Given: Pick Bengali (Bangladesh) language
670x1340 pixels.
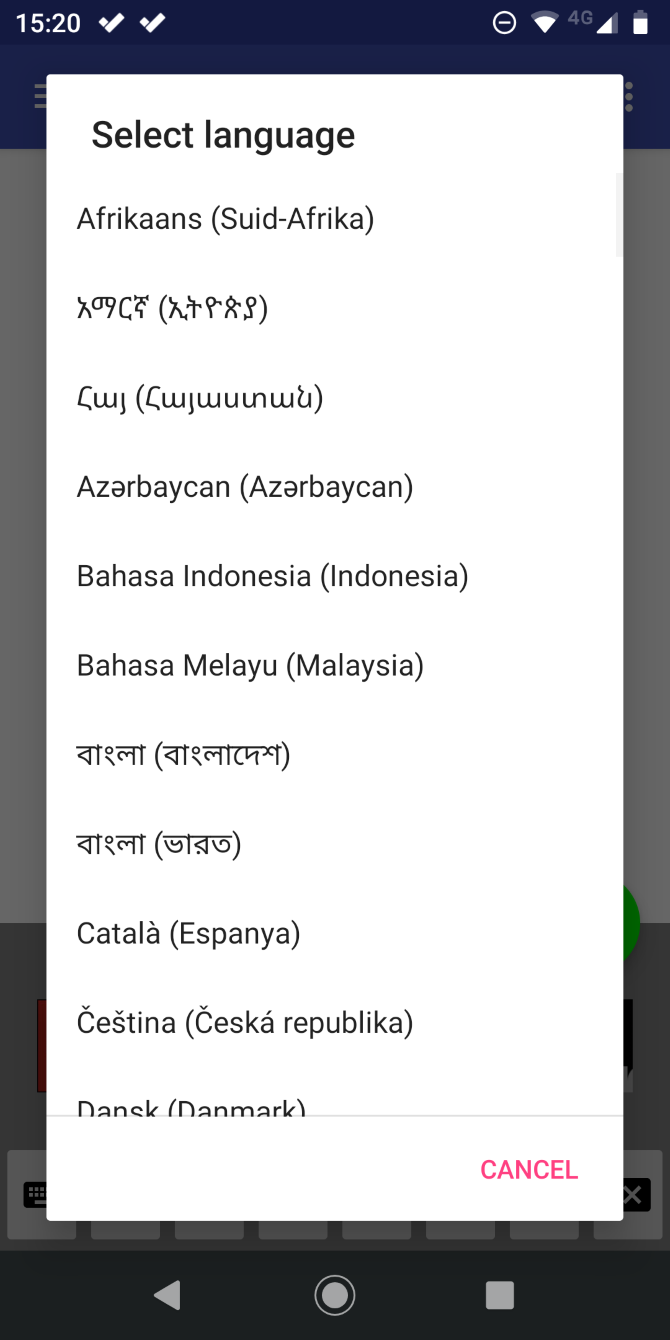Looking at the screenshot, I should coord(183,755).
